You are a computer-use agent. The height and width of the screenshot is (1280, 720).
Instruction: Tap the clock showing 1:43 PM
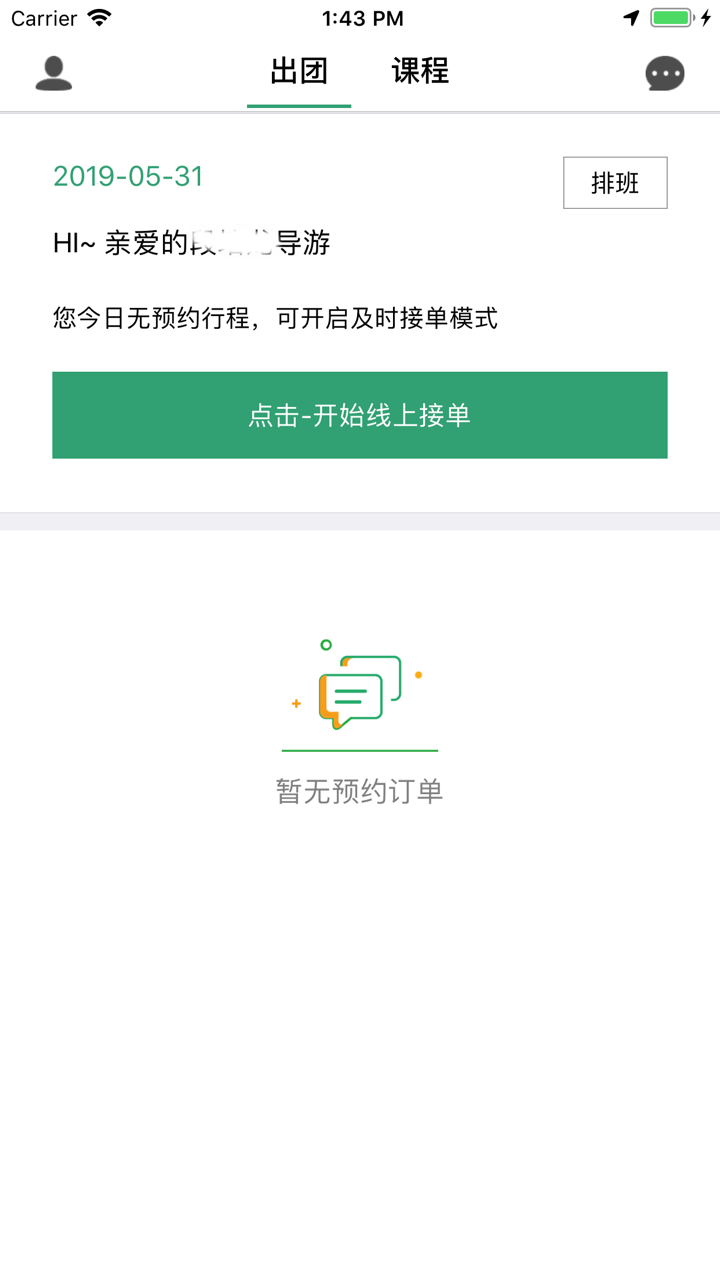coord(360,17)
